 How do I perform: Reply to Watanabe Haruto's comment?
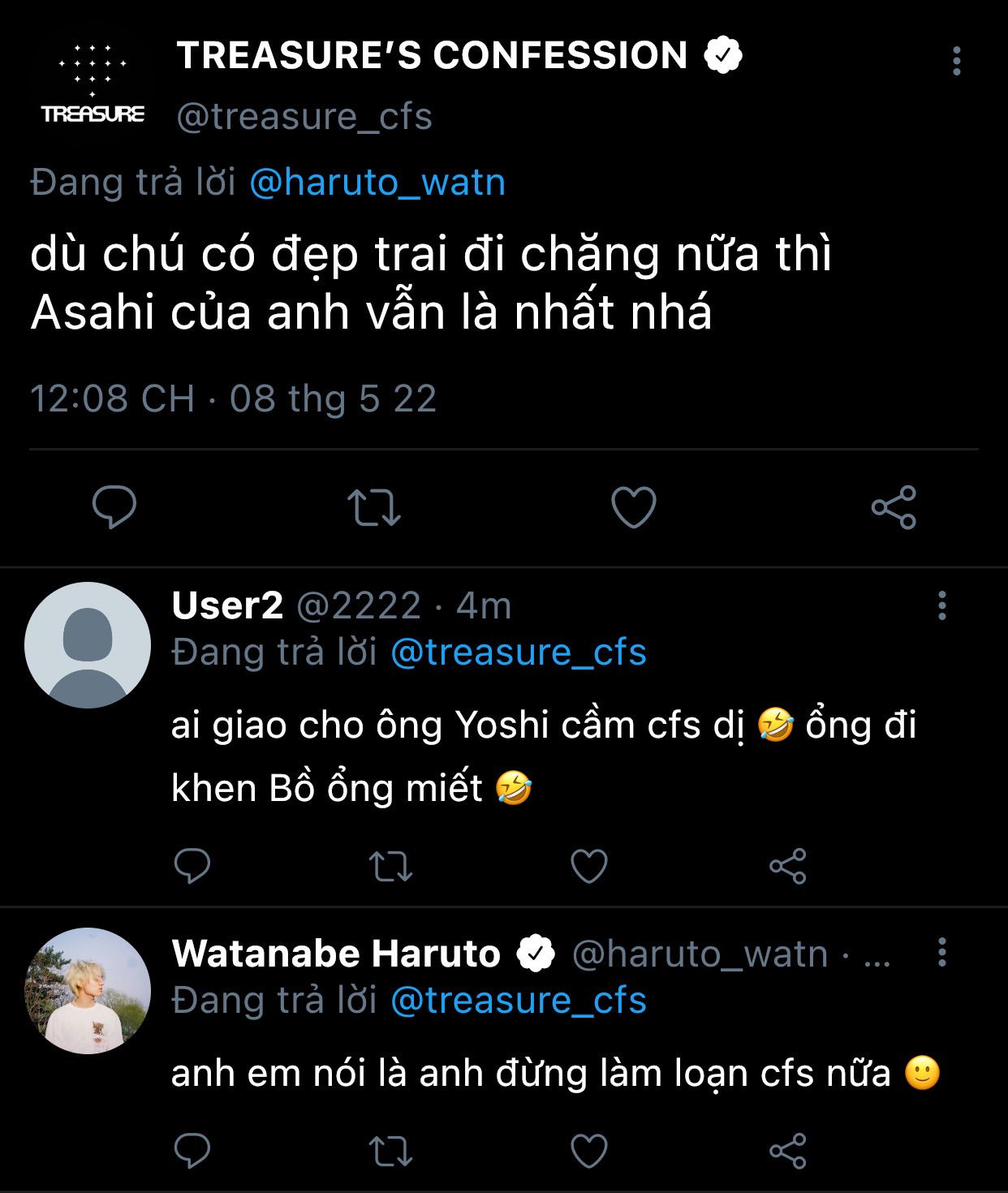[x=192, y=1151]
